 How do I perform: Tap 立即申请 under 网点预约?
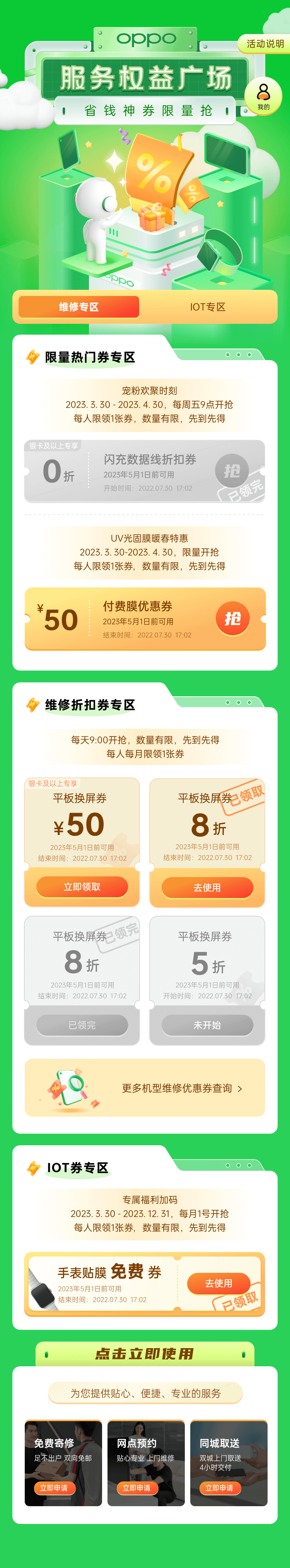pos(137,1488)
